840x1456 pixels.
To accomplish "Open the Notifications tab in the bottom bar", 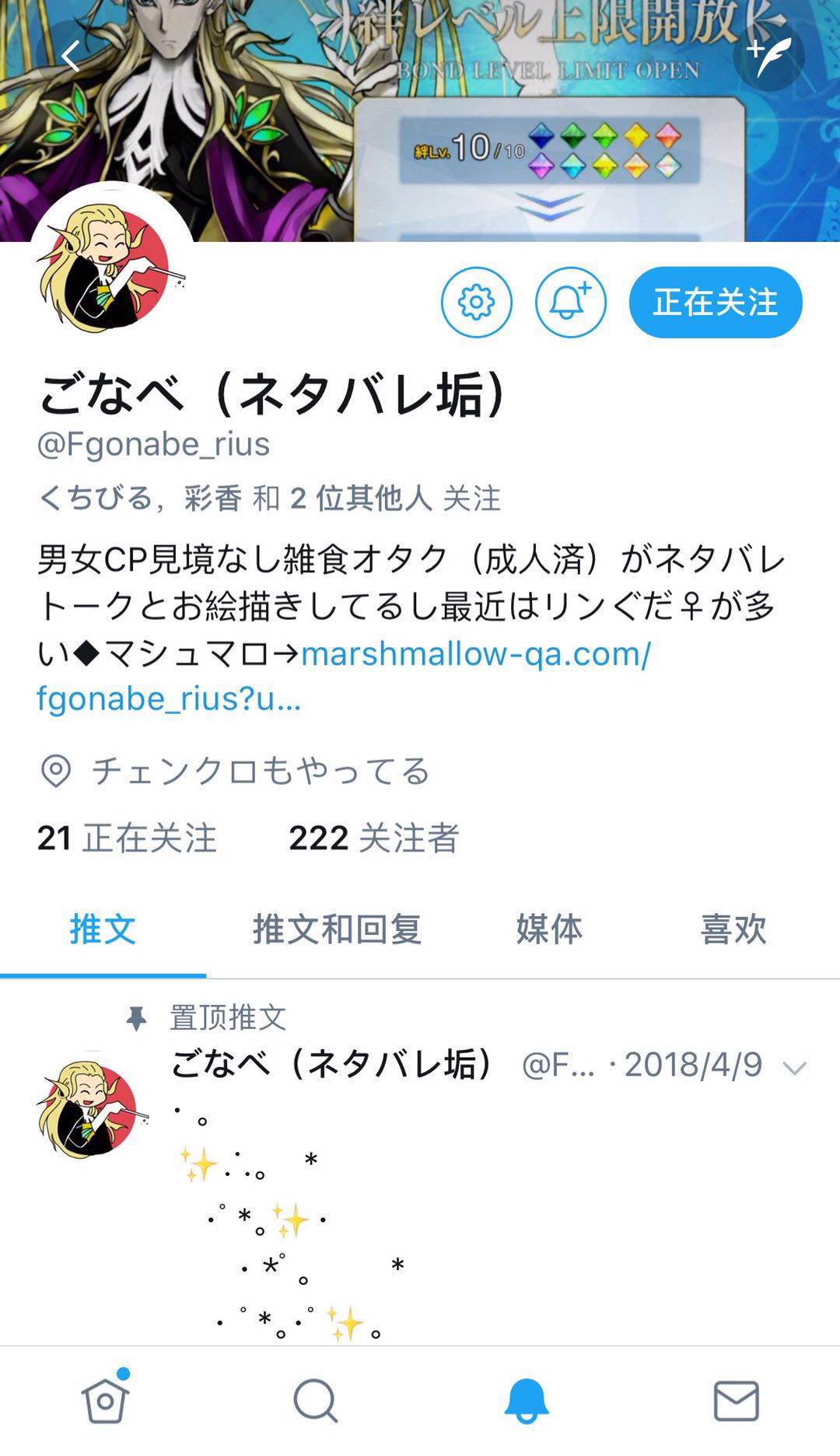I will click(526, 1401).
